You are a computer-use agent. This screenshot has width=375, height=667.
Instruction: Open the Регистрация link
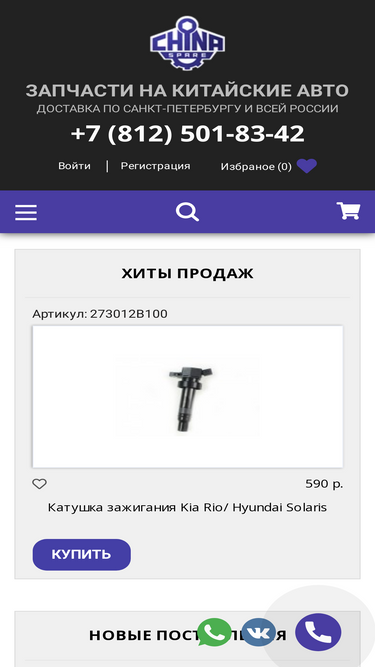tap(155, 166)
